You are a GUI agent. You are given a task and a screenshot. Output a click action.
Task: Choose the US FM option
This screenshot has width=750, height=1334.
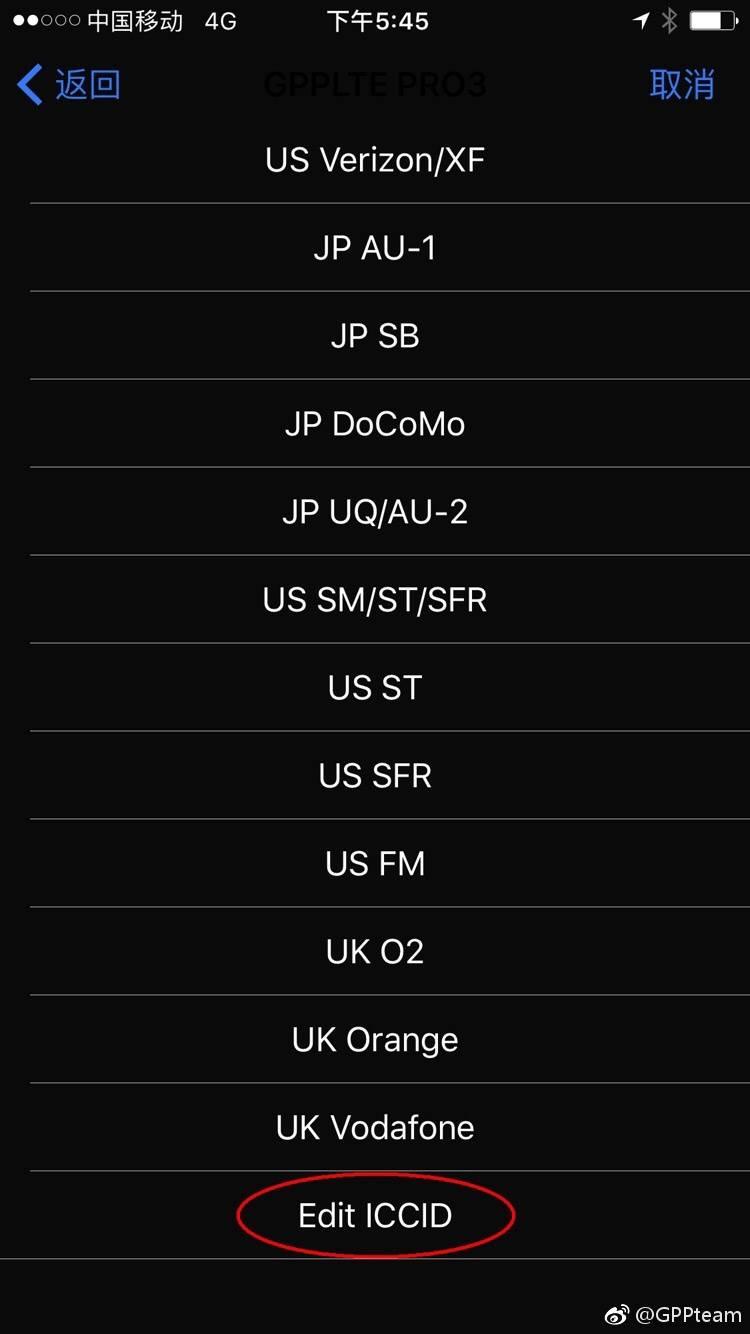pos(375,864)
